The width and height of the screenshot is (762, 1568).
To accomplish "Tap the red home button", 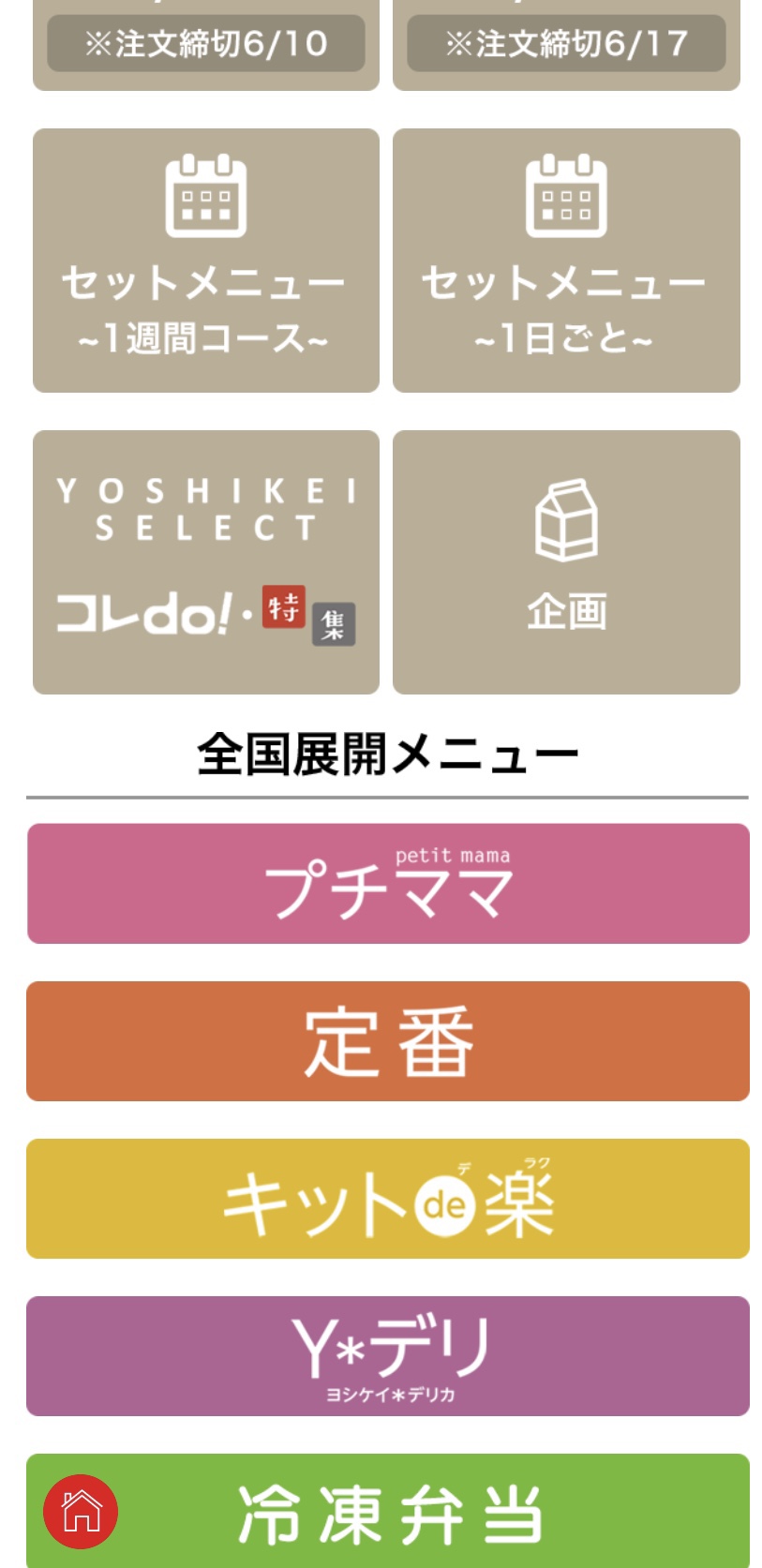I will (81, 1512).
